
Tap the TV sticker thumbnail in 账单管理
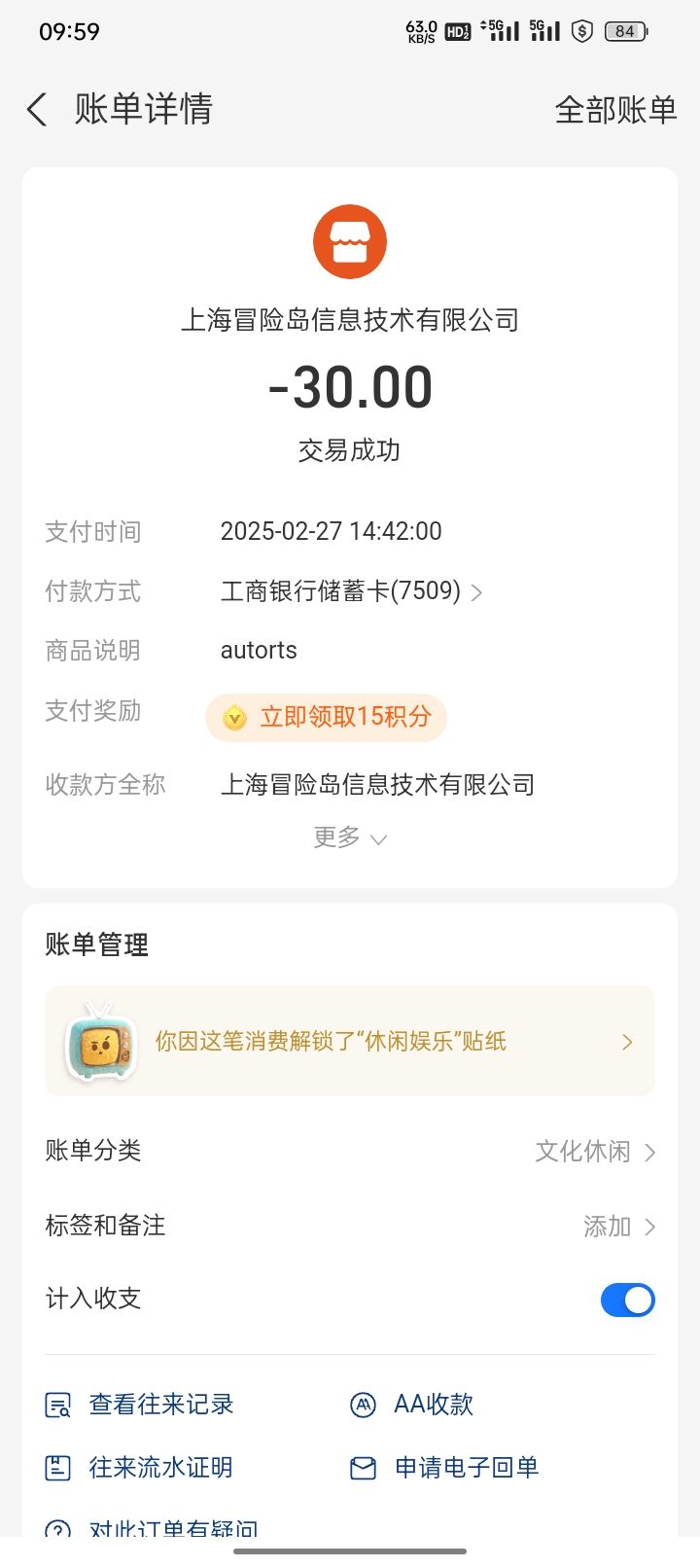click(101, 1040)
